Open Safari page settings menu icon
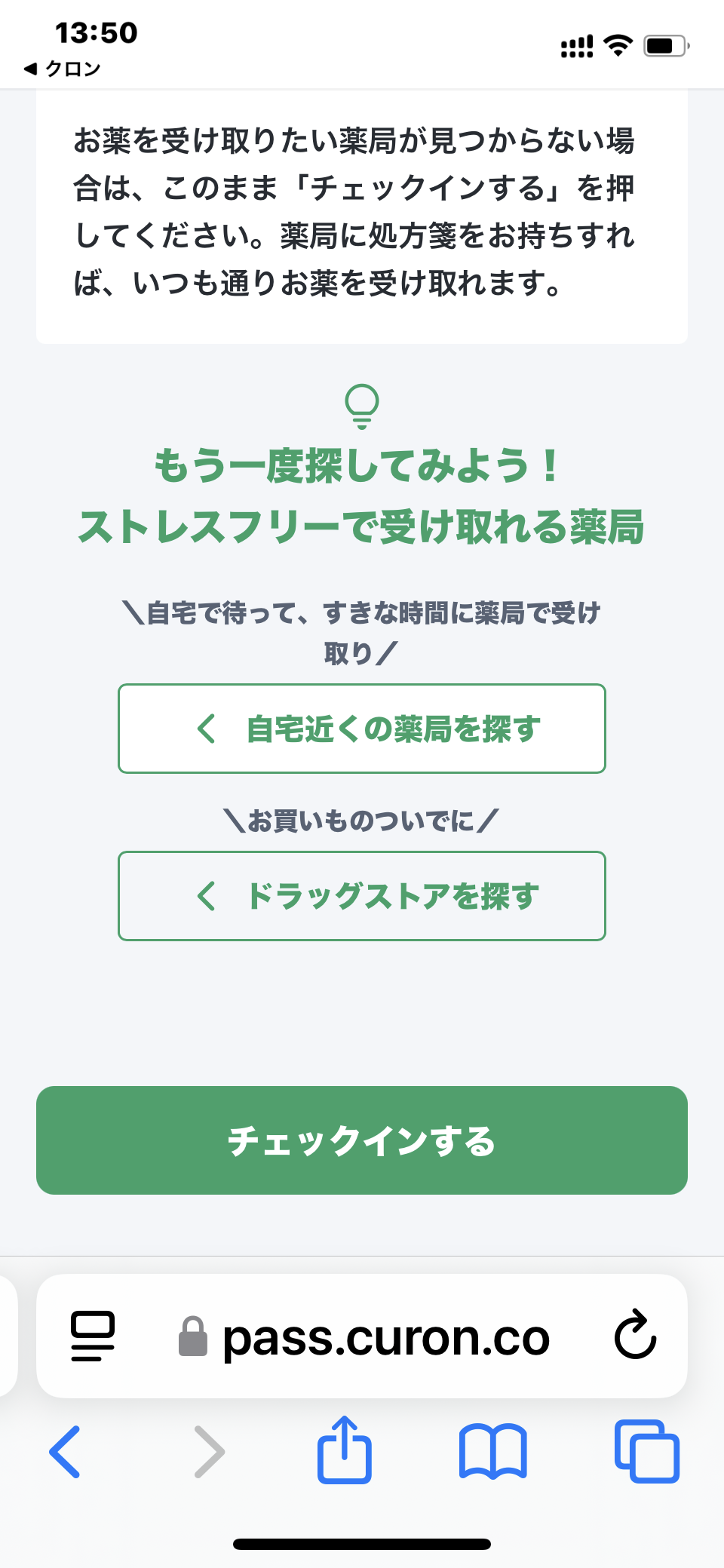 (x=92, y=1336)
